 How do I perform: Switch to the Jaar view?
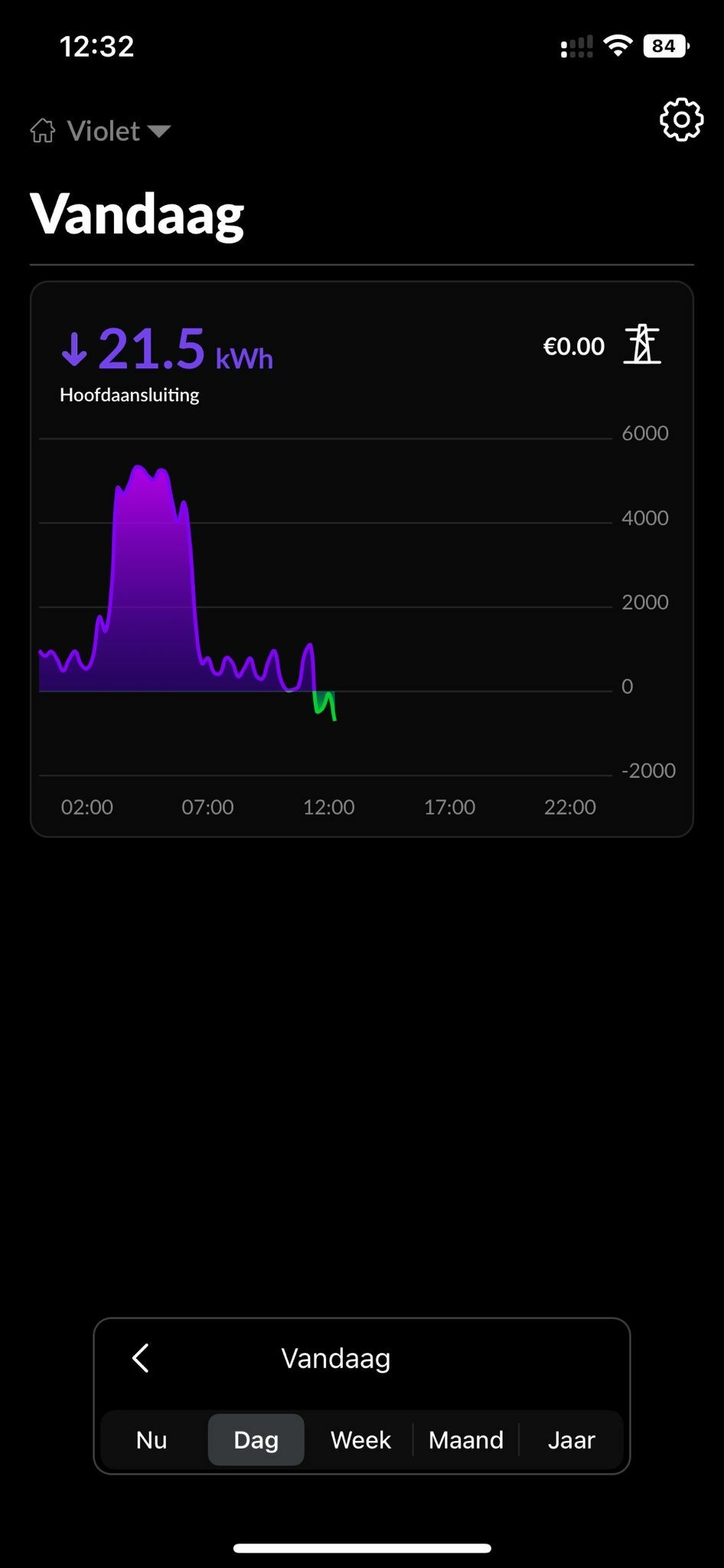point(571,1440)
